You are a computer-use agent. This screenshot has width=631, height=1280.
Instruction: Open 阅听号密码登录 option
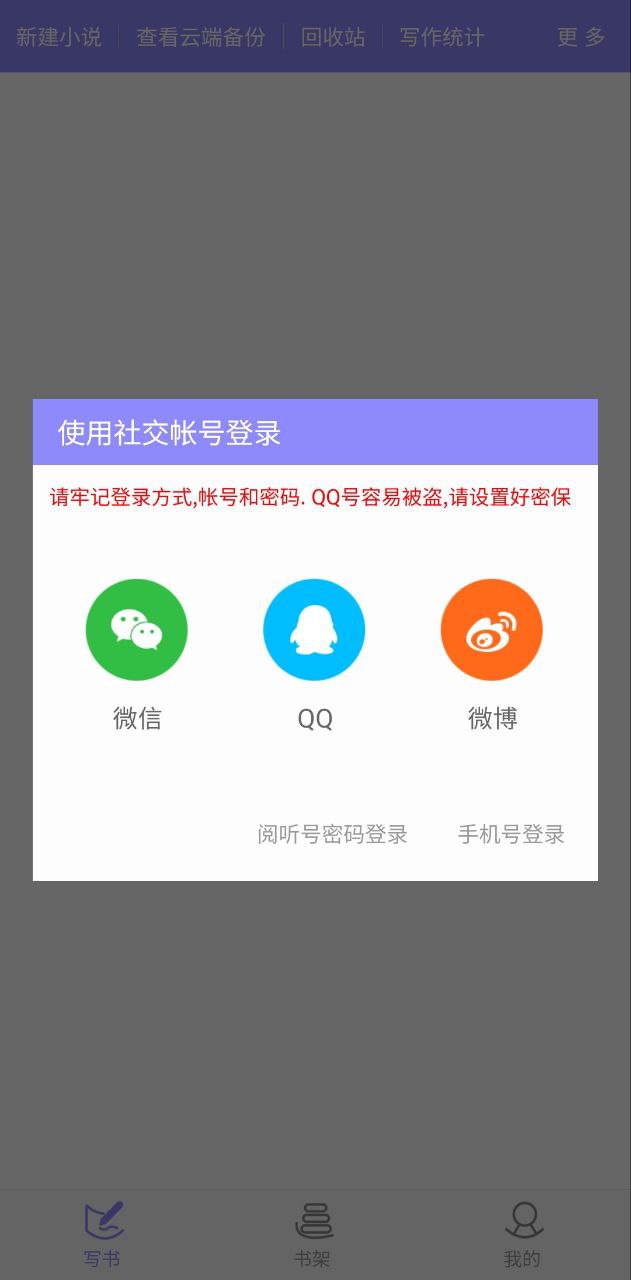(x=333, y=834)
